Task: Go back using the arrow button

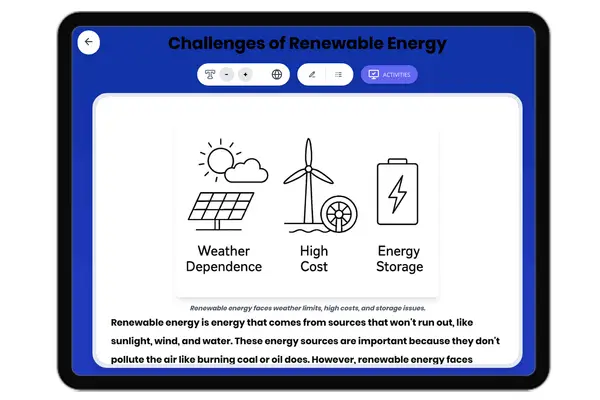Action: 89,42
